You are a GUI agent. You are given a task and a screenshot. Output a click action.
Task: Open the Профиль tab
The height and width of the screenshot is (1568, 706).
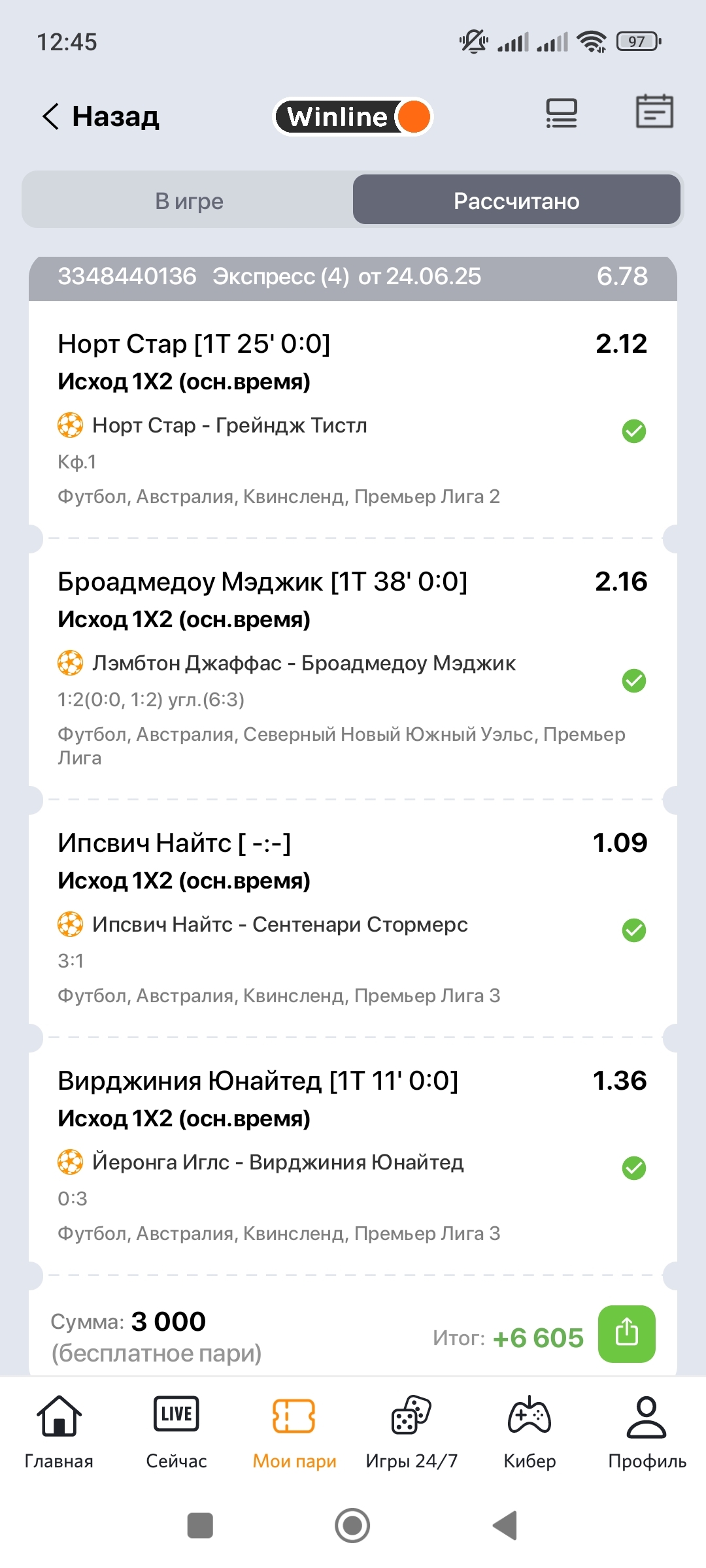[647, 1433]
